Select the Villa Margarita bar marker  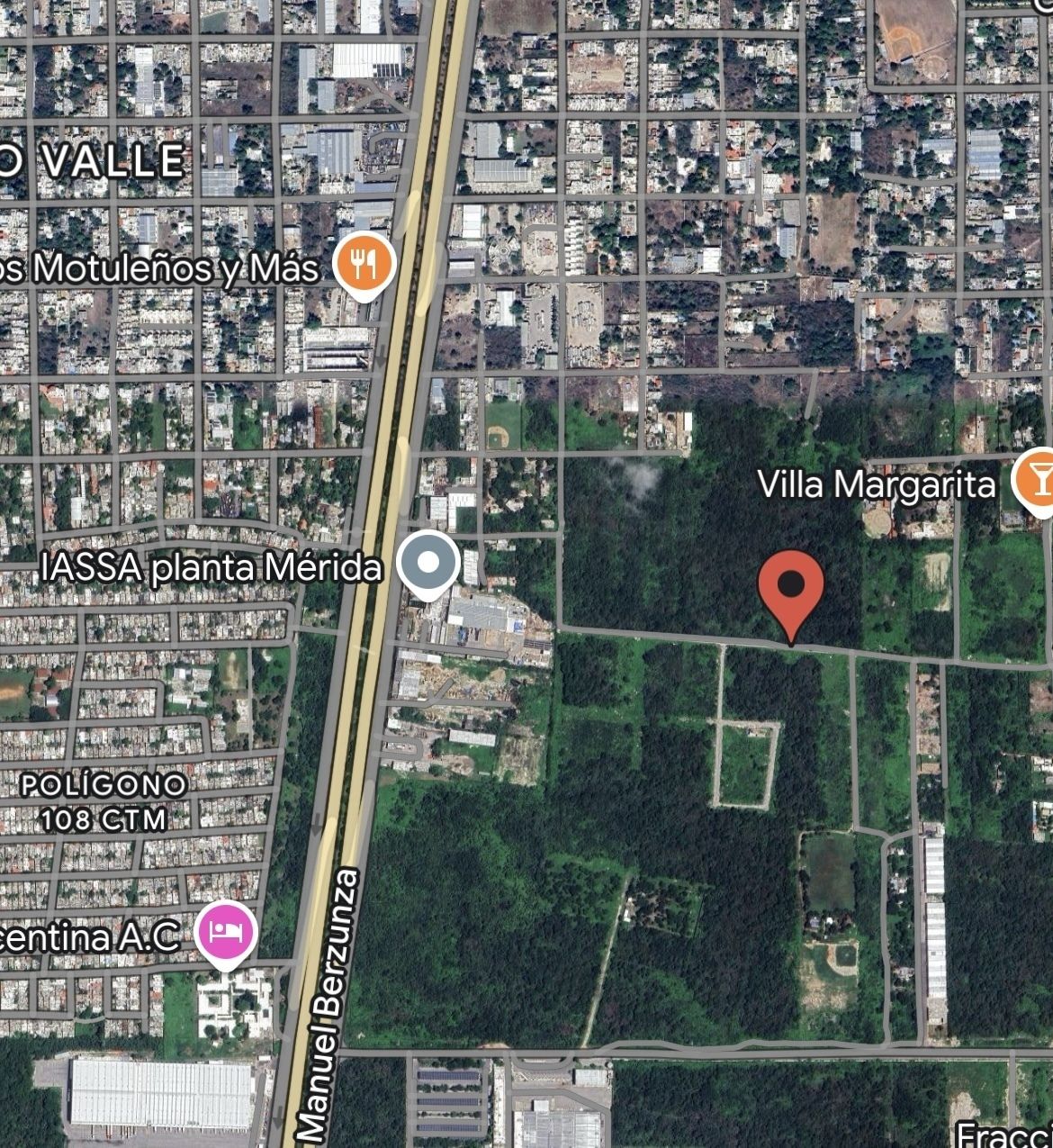(1037, 480)
